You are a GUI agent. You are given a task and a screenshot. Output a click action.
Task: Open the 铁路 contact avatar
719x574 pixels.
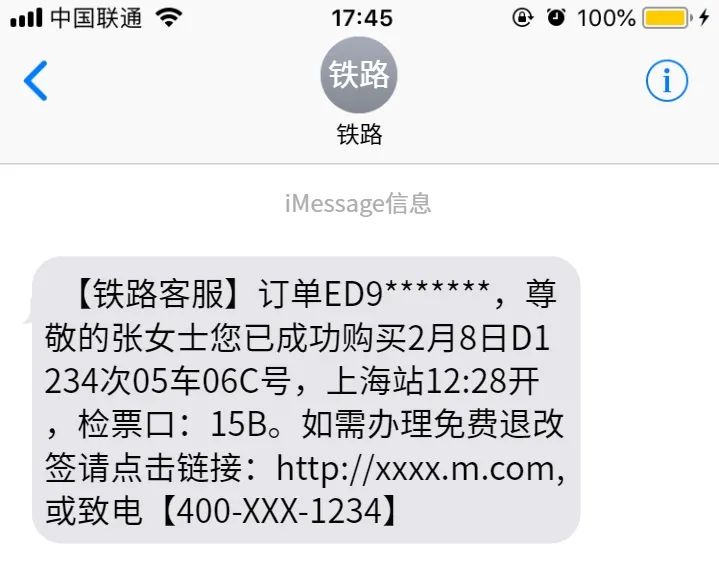359,75
